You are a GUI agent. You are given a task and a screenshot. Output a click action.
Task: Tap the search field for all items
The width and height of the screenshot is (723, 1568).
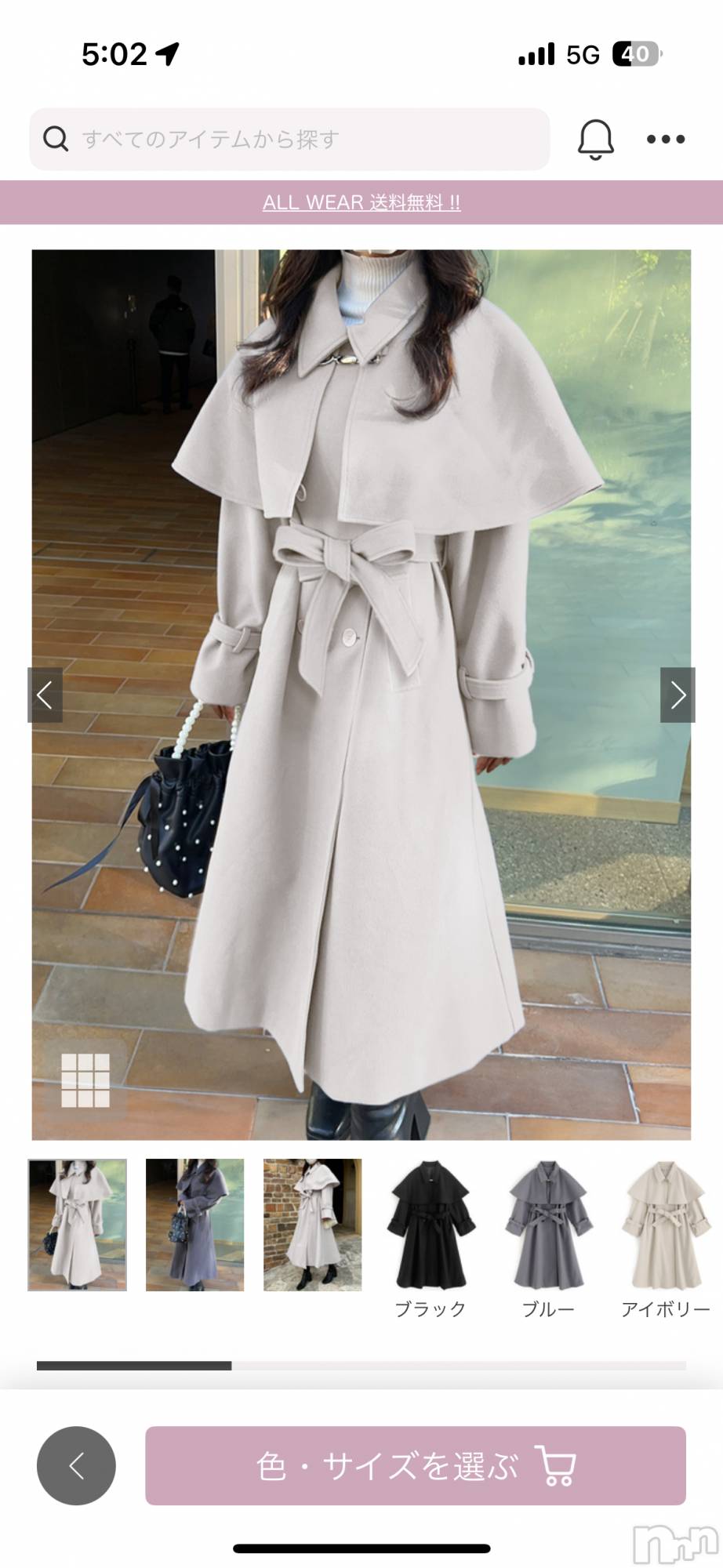click(289, 140)
